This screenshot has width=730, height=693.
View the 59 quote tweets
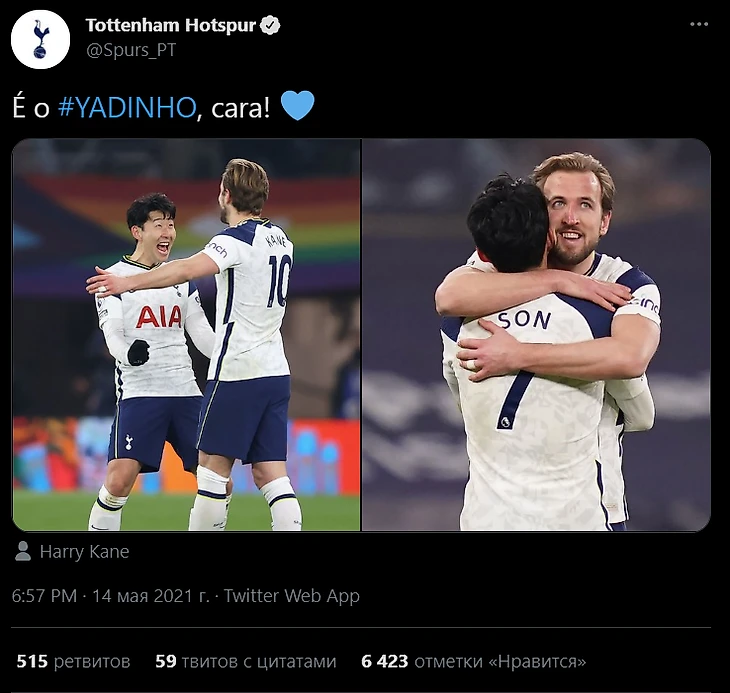[246, 661]
